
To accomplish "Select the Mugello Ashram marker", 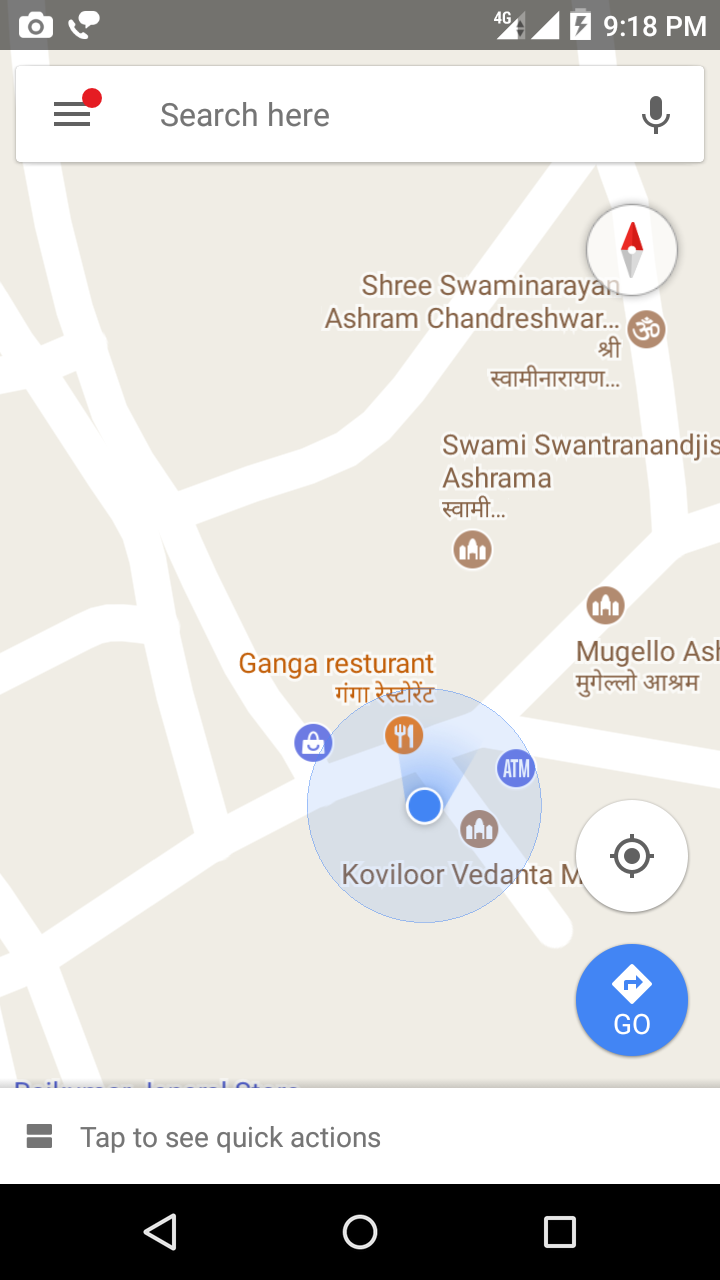I will [605, 604].
